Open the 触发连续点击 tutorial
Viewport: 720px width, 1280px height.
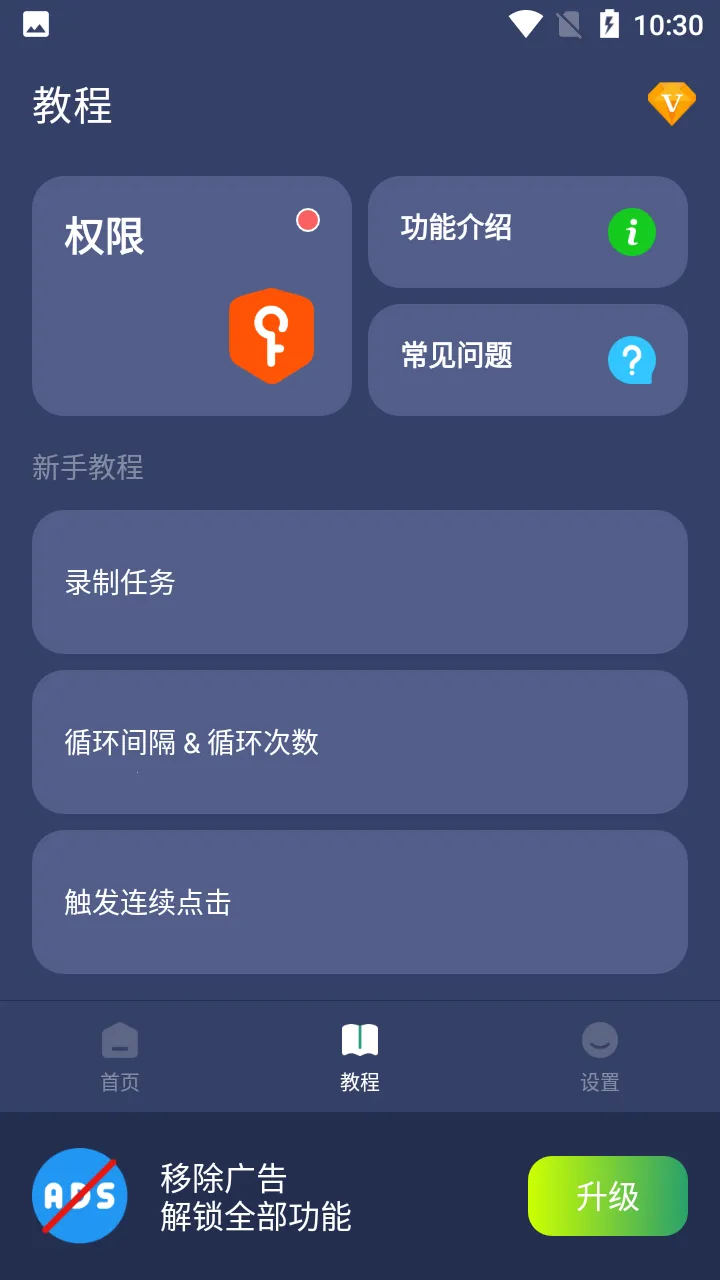click(359, 902)
